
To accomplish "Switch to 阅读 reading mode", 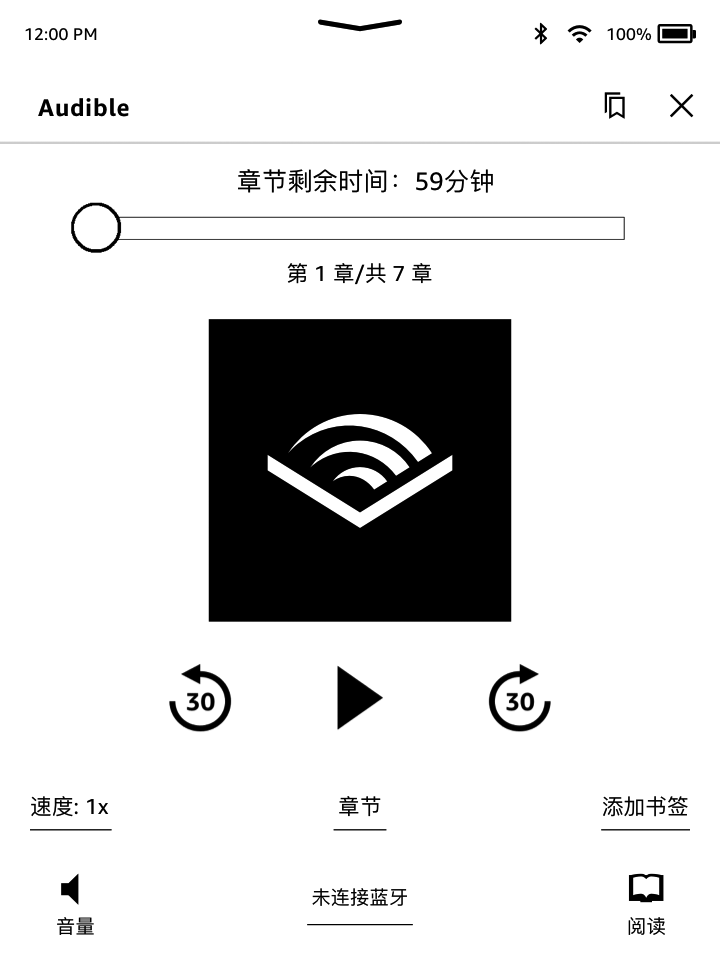I will pos(646,903).
